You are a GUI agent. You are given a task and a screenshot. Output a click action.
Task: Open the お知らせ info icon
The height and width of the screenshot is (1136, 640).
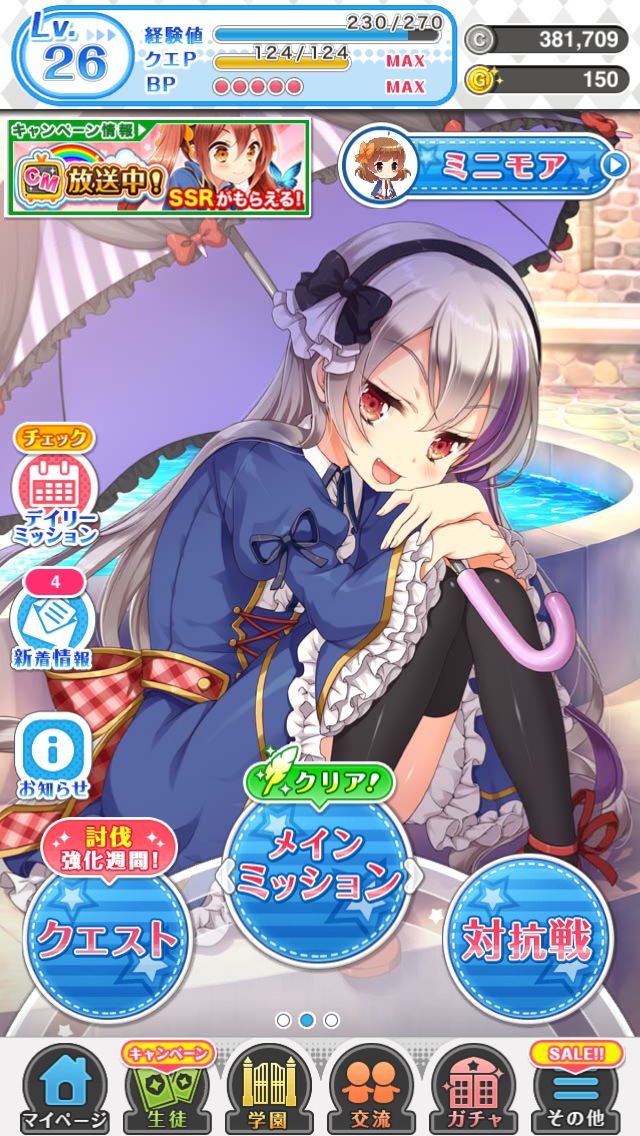52,755
